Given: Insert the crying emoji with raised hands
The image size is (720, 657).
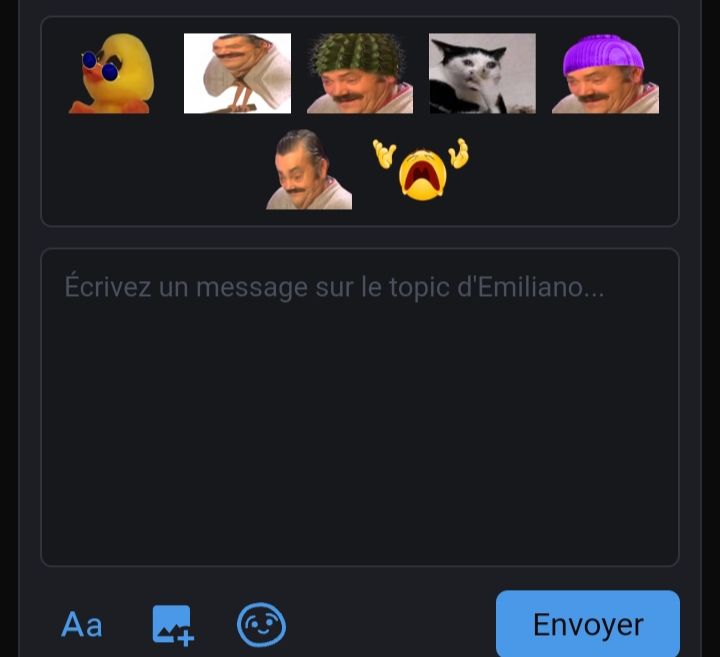Looking at the screenshot, I should (x=421, y=169).
